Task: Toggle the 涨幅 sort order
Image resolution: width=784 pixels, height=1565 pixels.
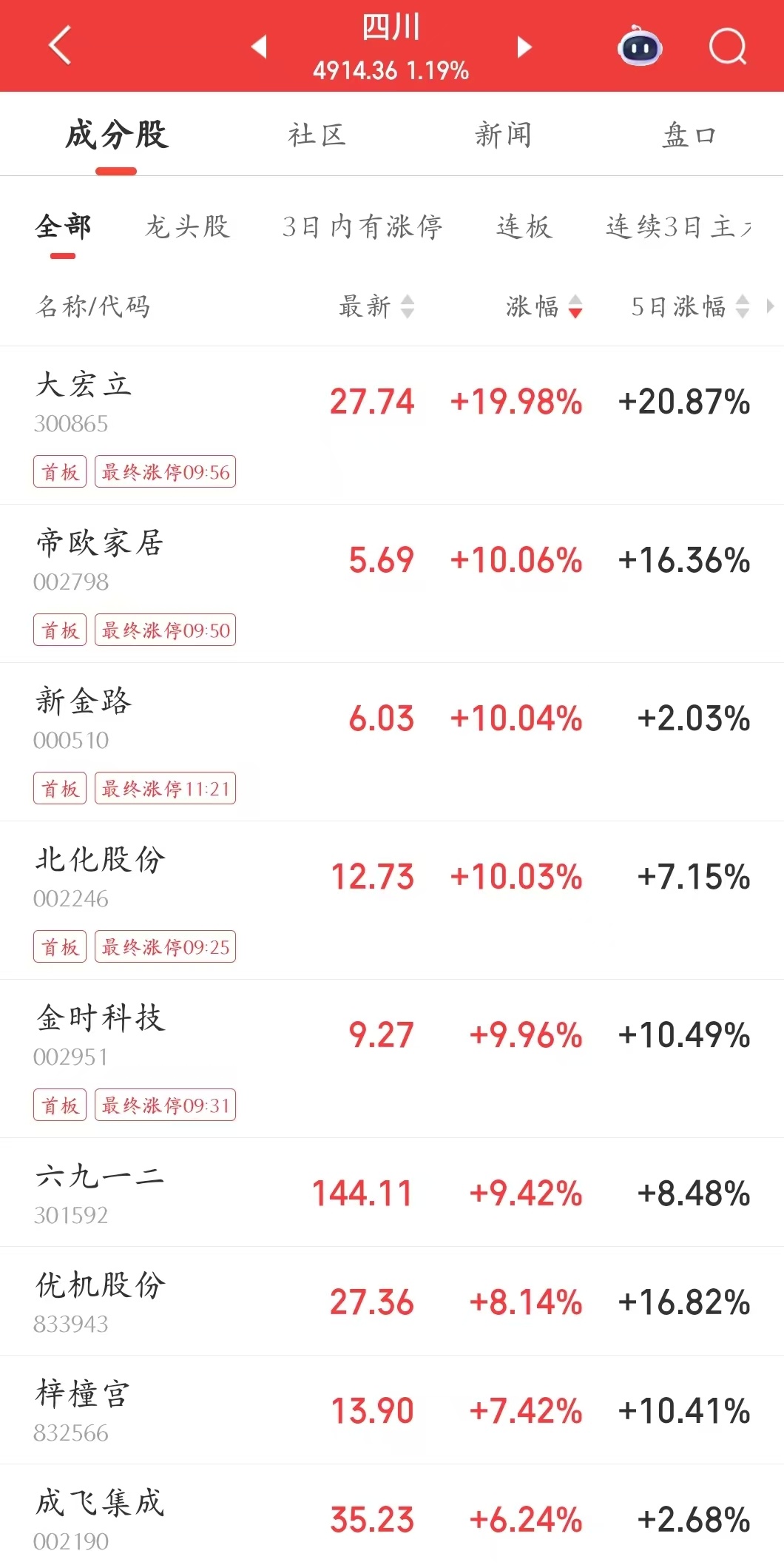Action: pos(540,308)
